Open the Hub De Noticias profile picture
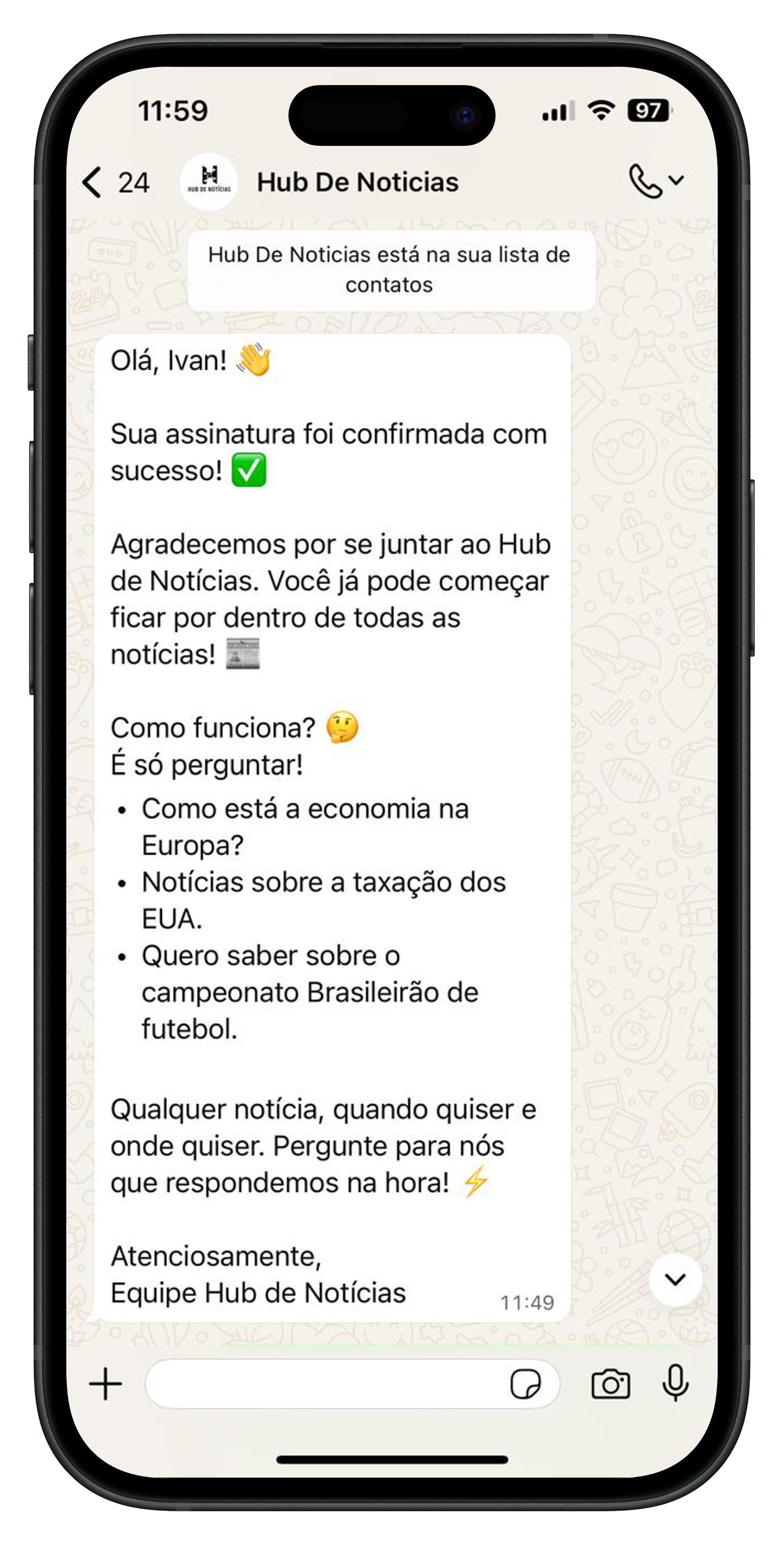 (209, 180)
